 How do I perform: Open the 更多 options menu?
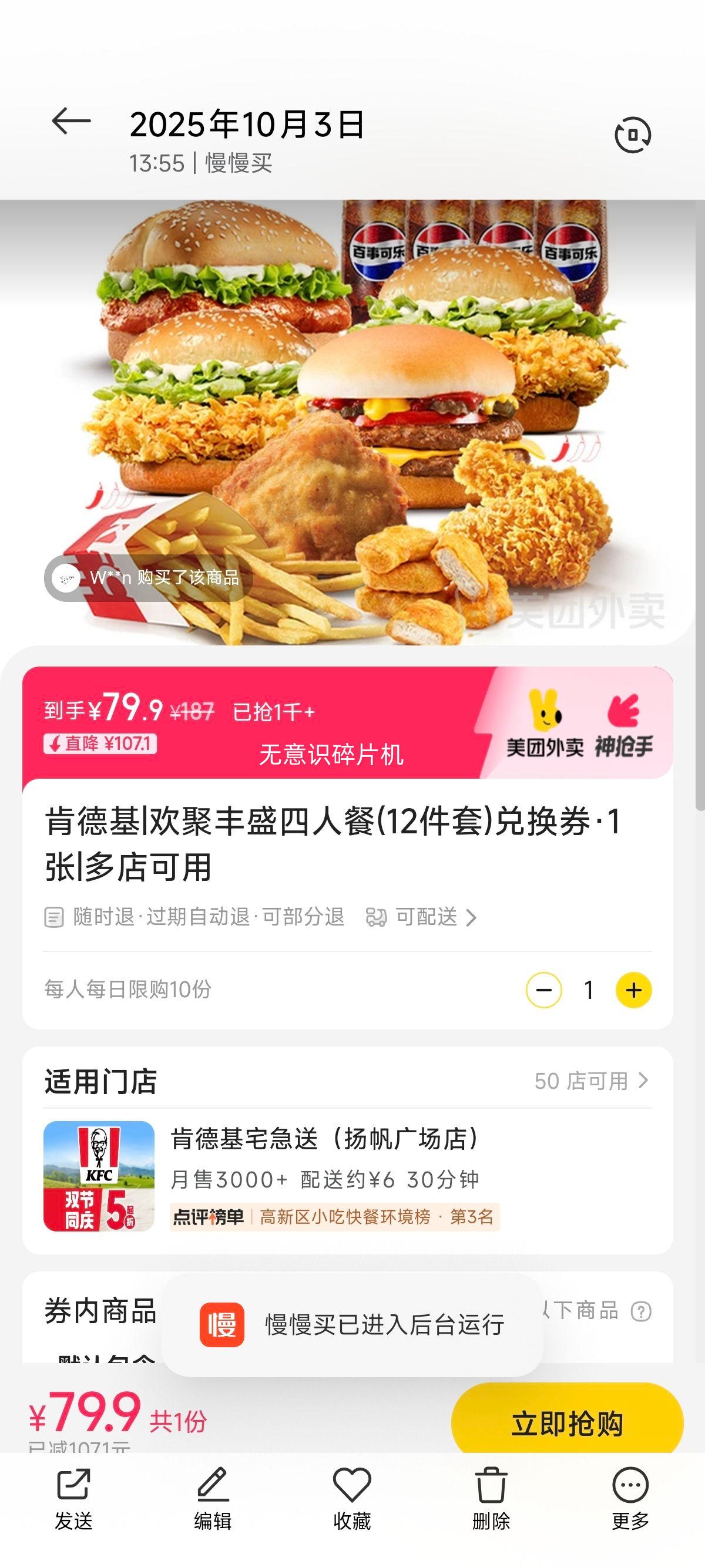coord(630,1499)
